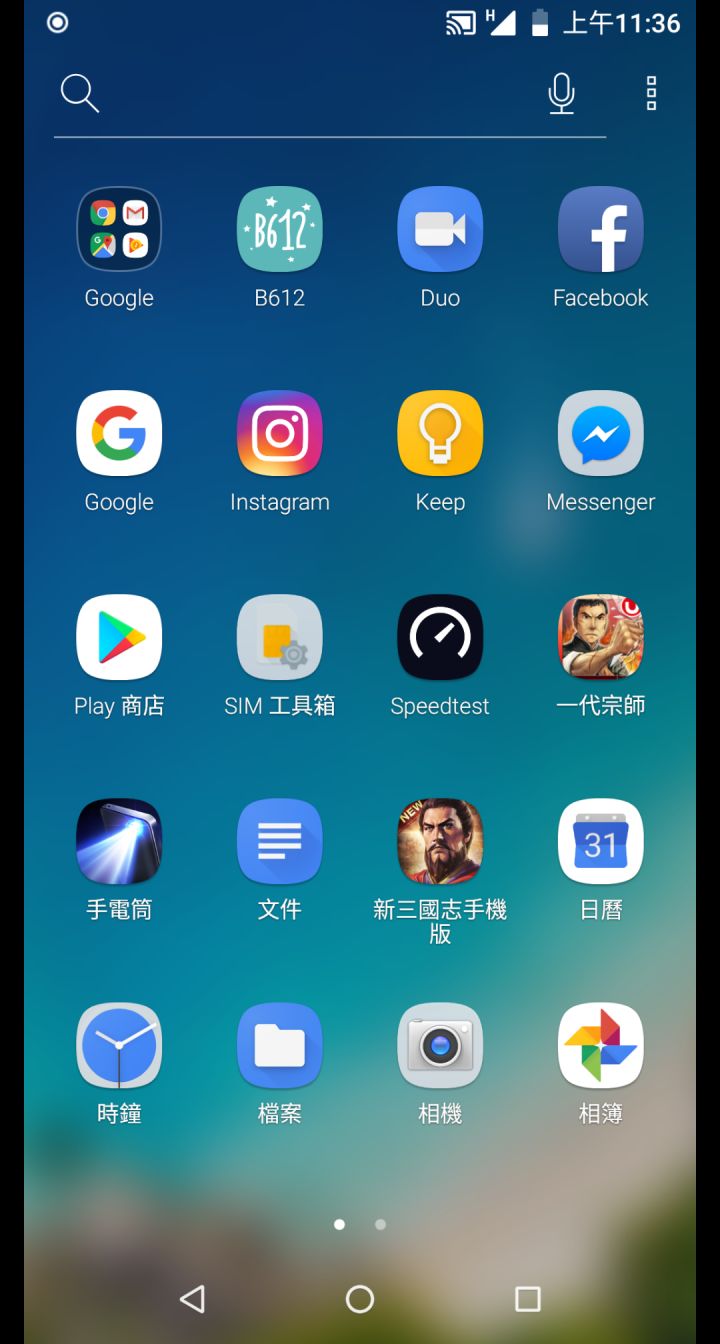Open SIM 工具箱

click(279, 637)
